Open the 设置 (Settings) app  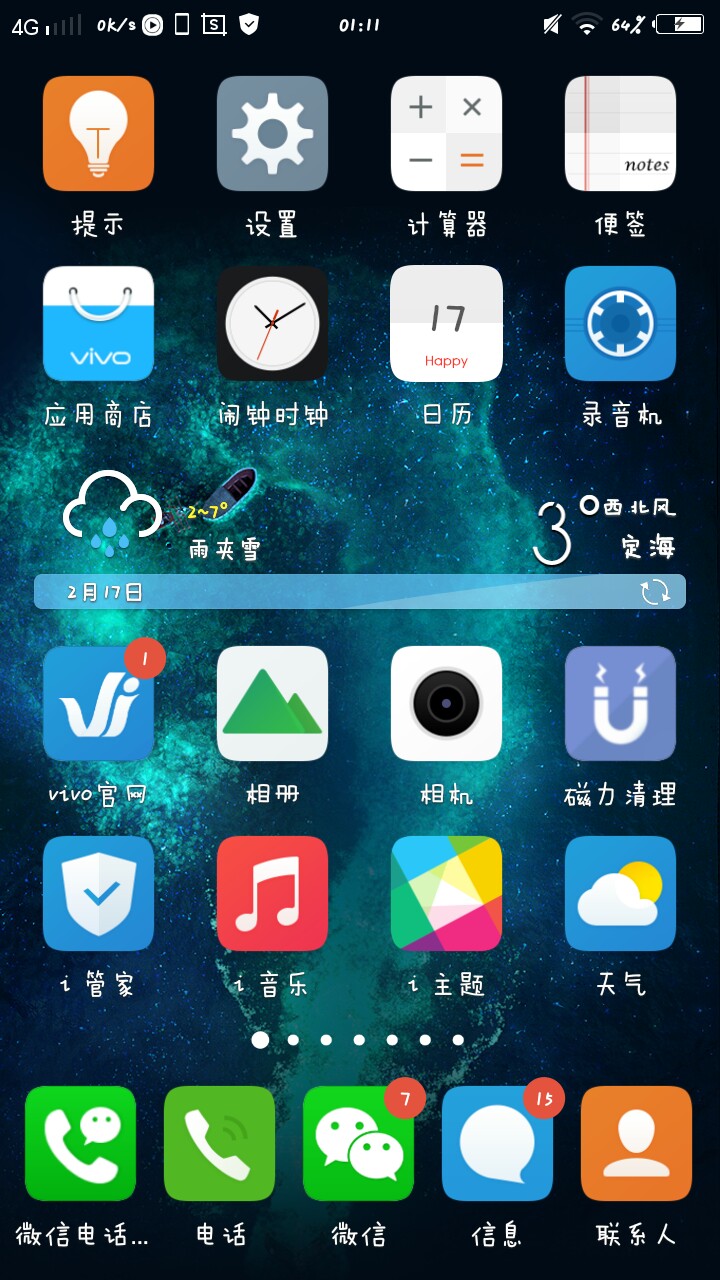[x=272, y=133]
